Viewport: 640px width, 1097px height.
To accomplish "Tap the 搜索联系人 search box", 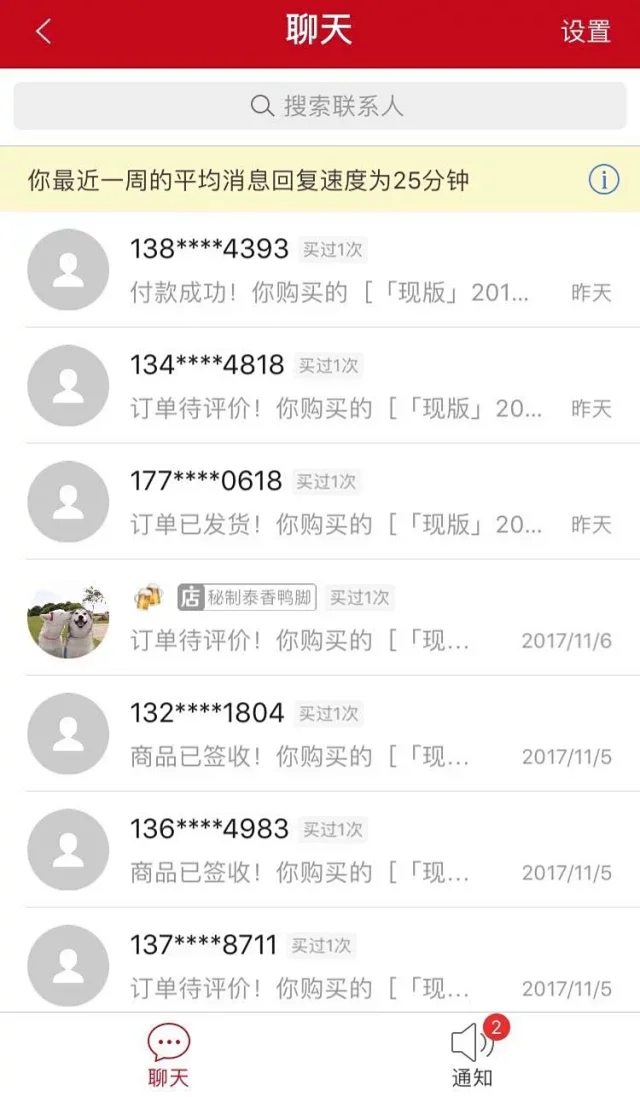I will click(320, 106).
